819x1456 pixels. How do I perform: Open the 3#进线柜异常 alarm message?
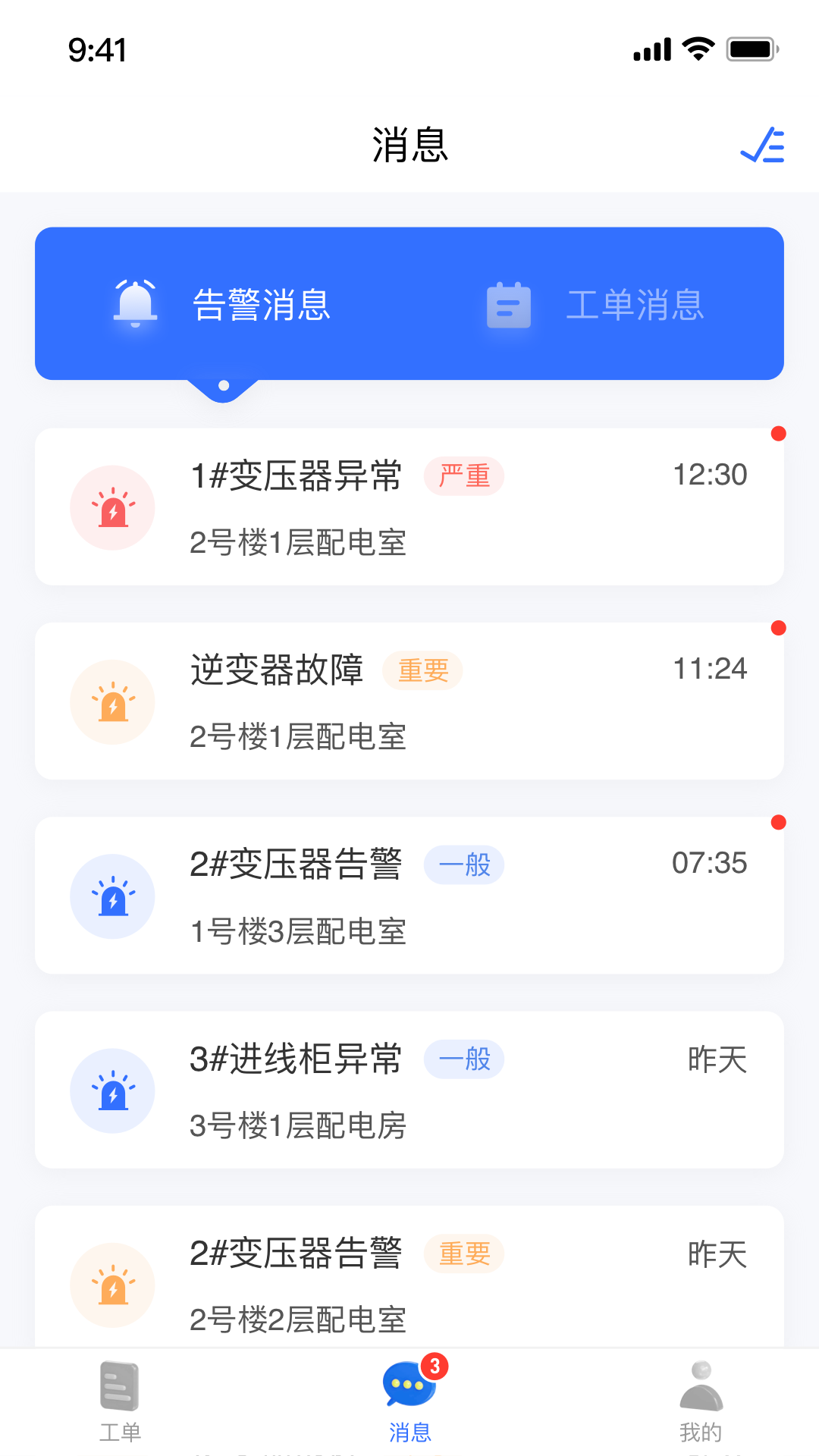tap(409, 1090)
